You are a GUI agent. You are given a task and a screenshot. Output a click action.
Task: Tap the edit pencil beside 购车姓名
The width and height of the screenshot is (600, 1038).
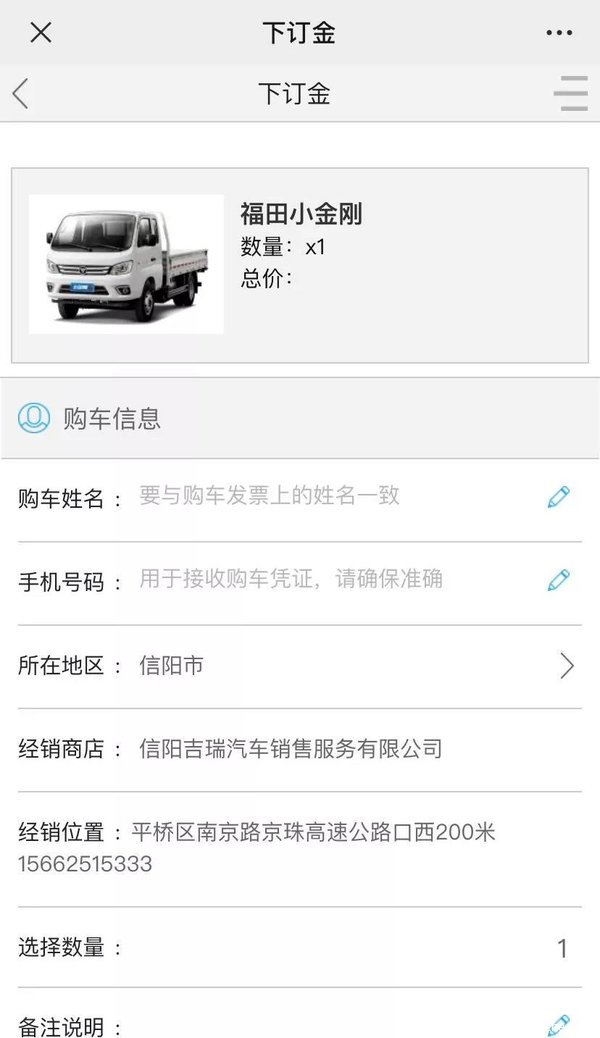click(x=558, y=496)
